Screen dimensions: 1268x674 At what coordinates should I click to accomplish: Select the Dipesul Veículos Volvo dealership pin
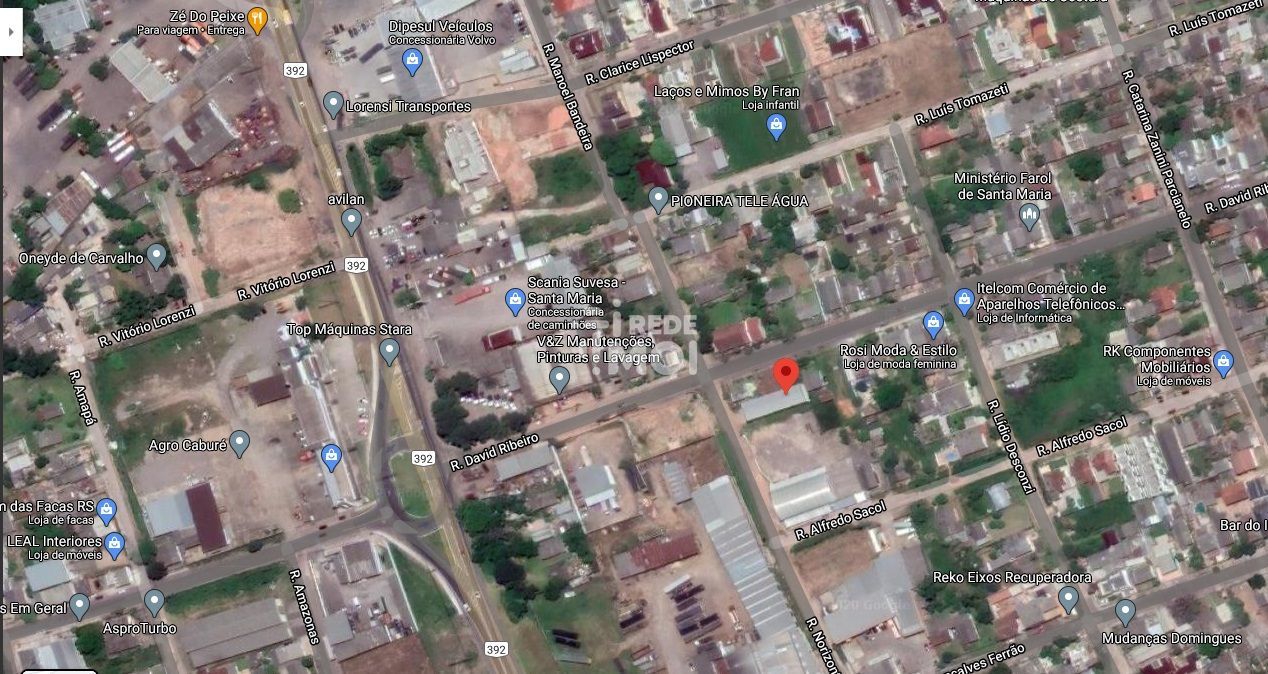pyautogui.click(x=411, y=62)
